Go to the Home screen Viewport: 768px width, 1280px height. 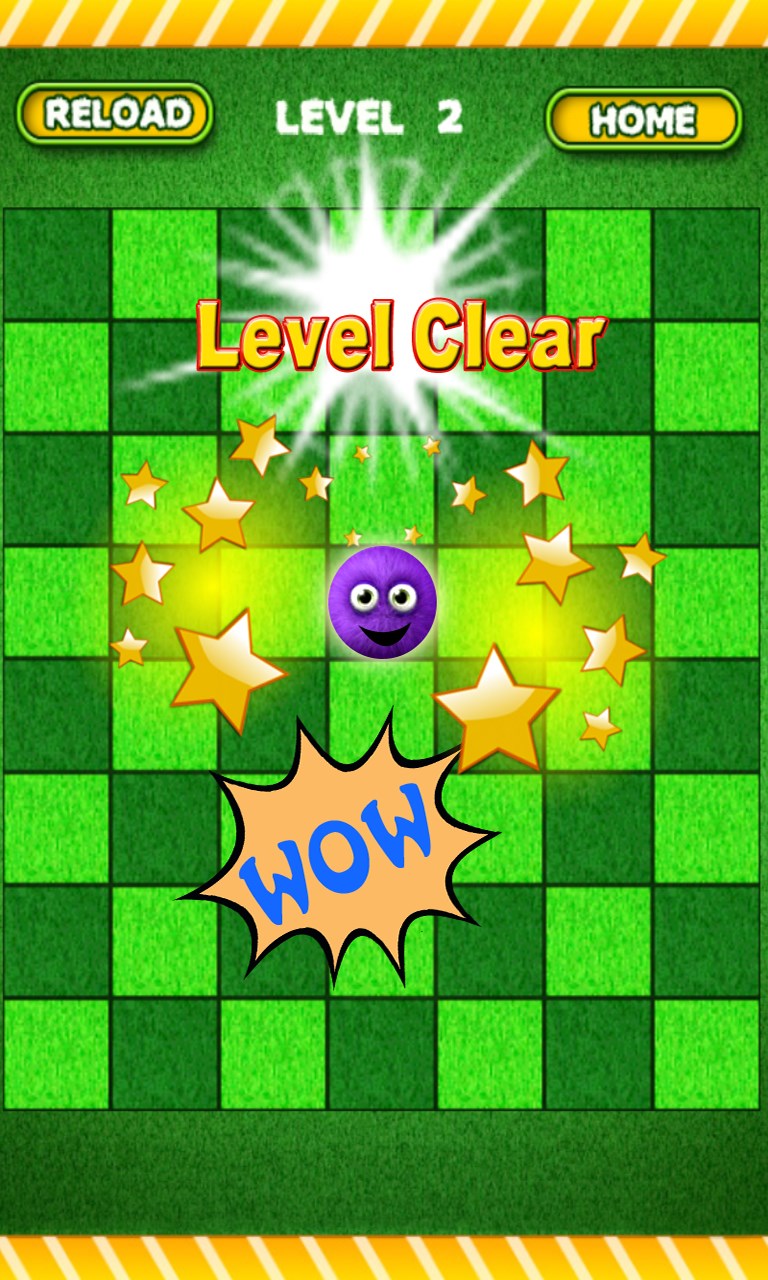point(643,120)
